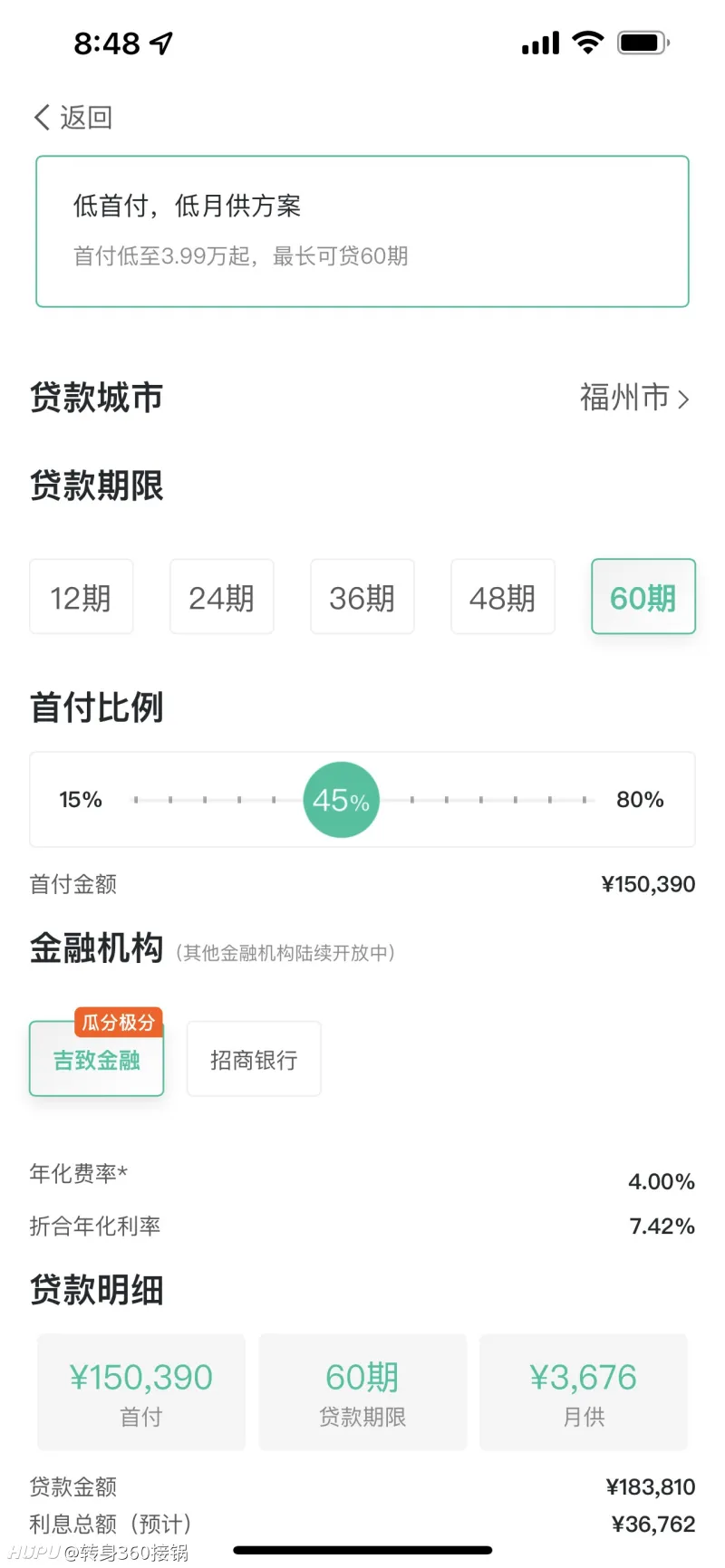Tap the 45% down payment slider handle
Screen dimensions: 725x1568
[x=341, y=799]
